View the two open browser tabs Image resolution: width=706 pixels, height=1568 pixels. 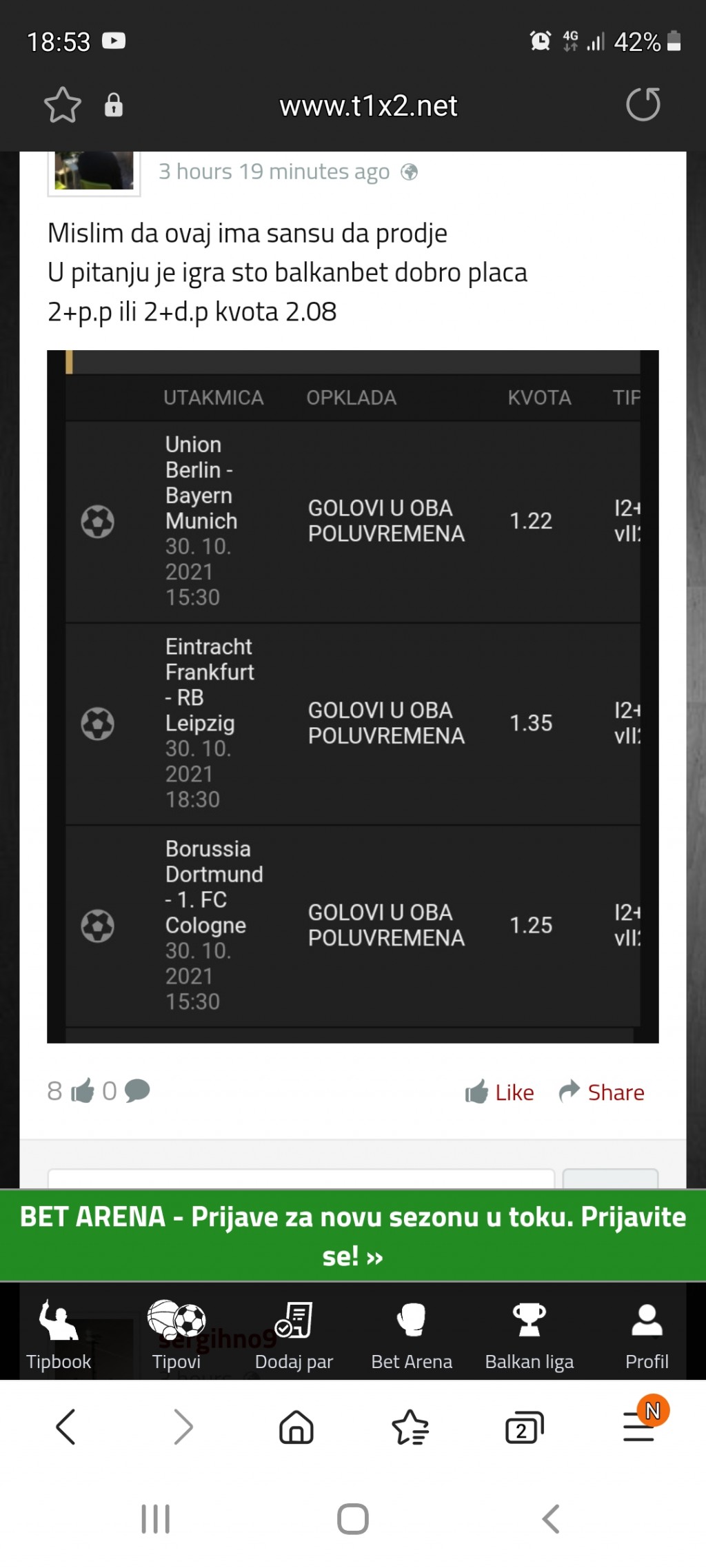pos(525,1427)
